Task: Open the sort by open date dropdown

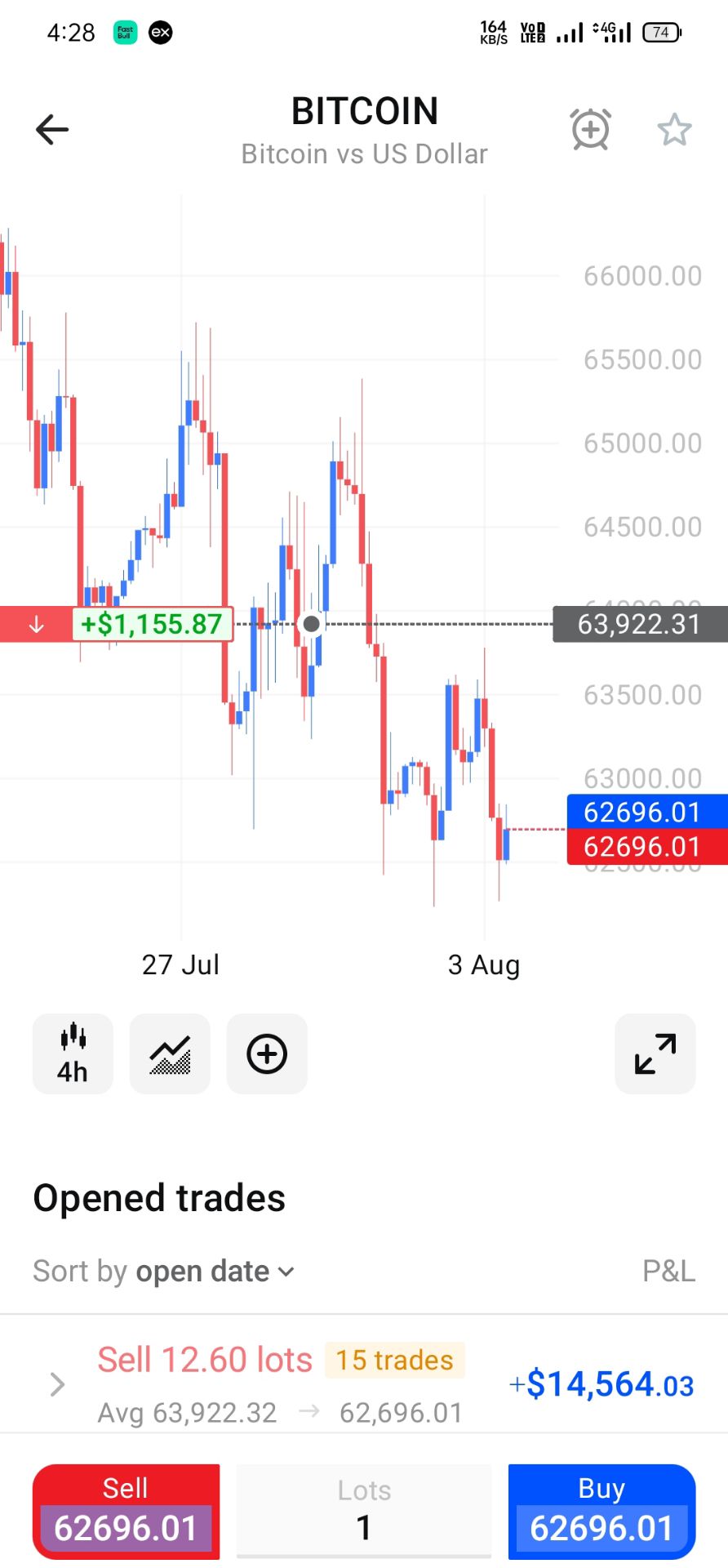Action: pos(164,1272)
